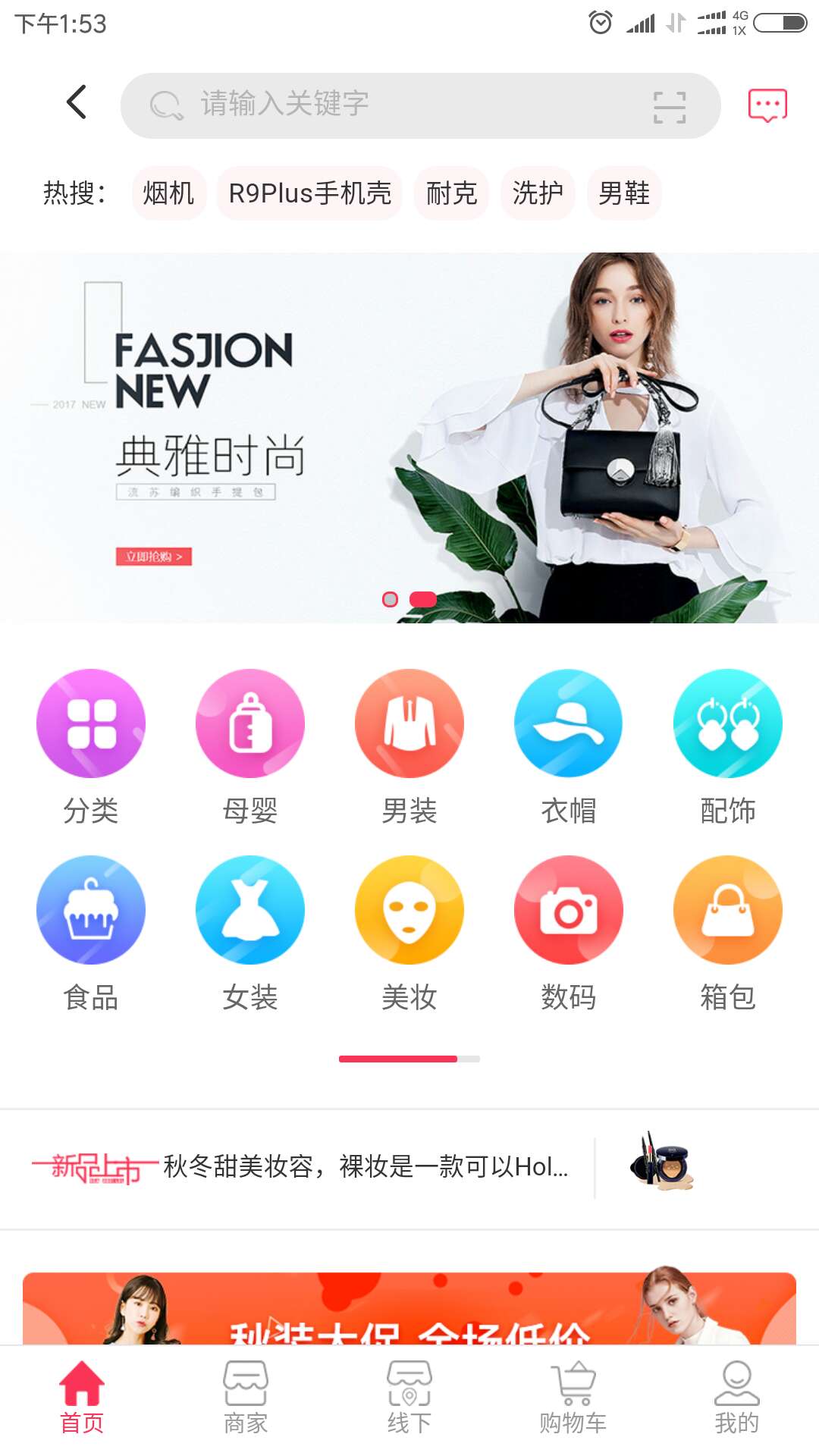
Task: Go back using the back arrow
Action: click(77, 102)
